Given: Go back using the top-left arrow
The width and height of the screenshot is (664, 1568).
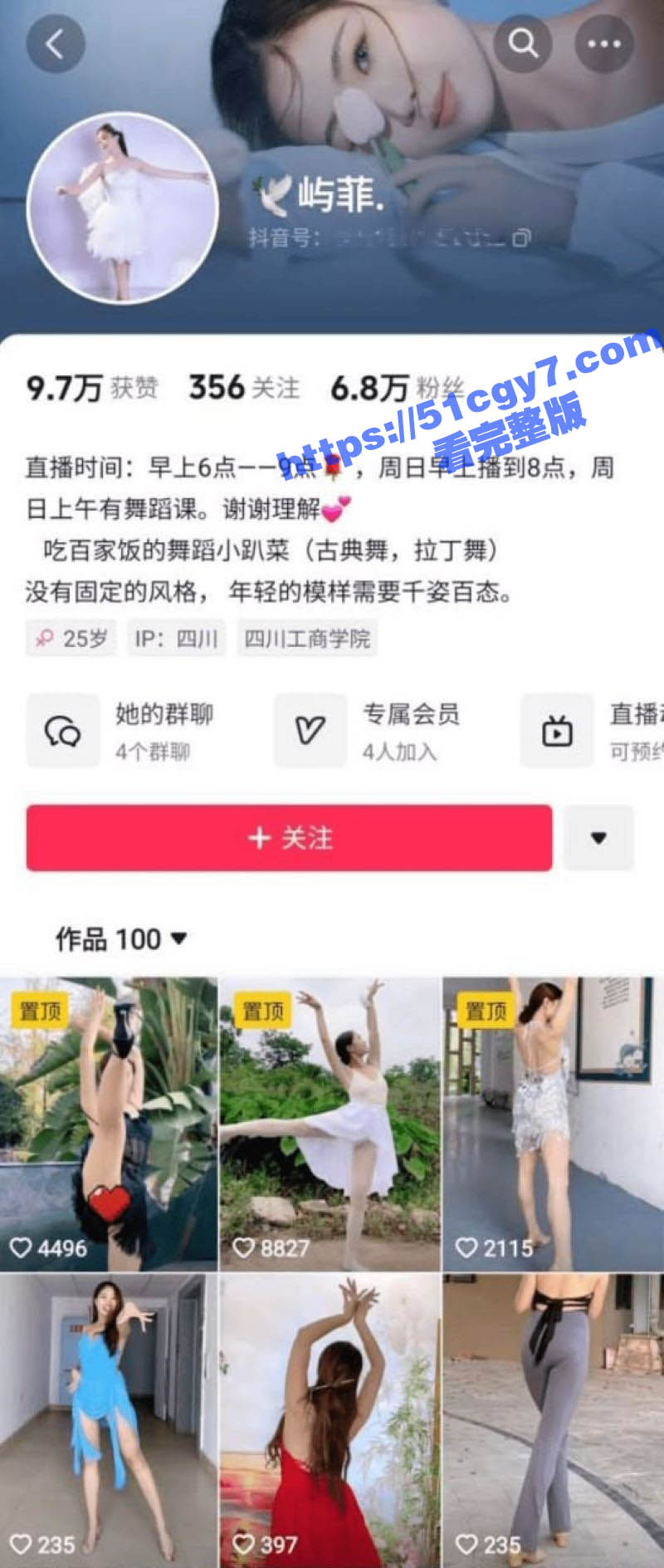Looking at the screenshot, I should pos(55,43).
